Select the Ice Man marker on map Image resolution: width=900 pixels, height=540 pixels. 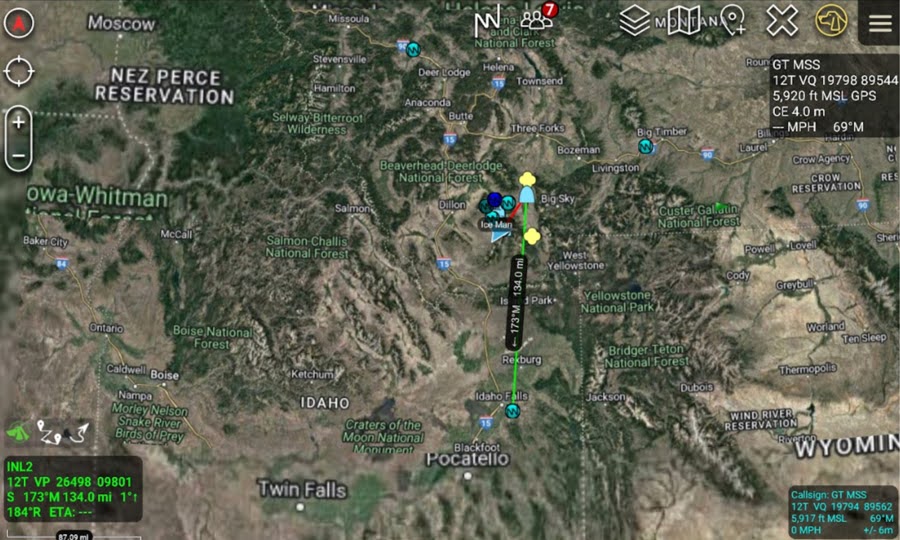(495, 225)
